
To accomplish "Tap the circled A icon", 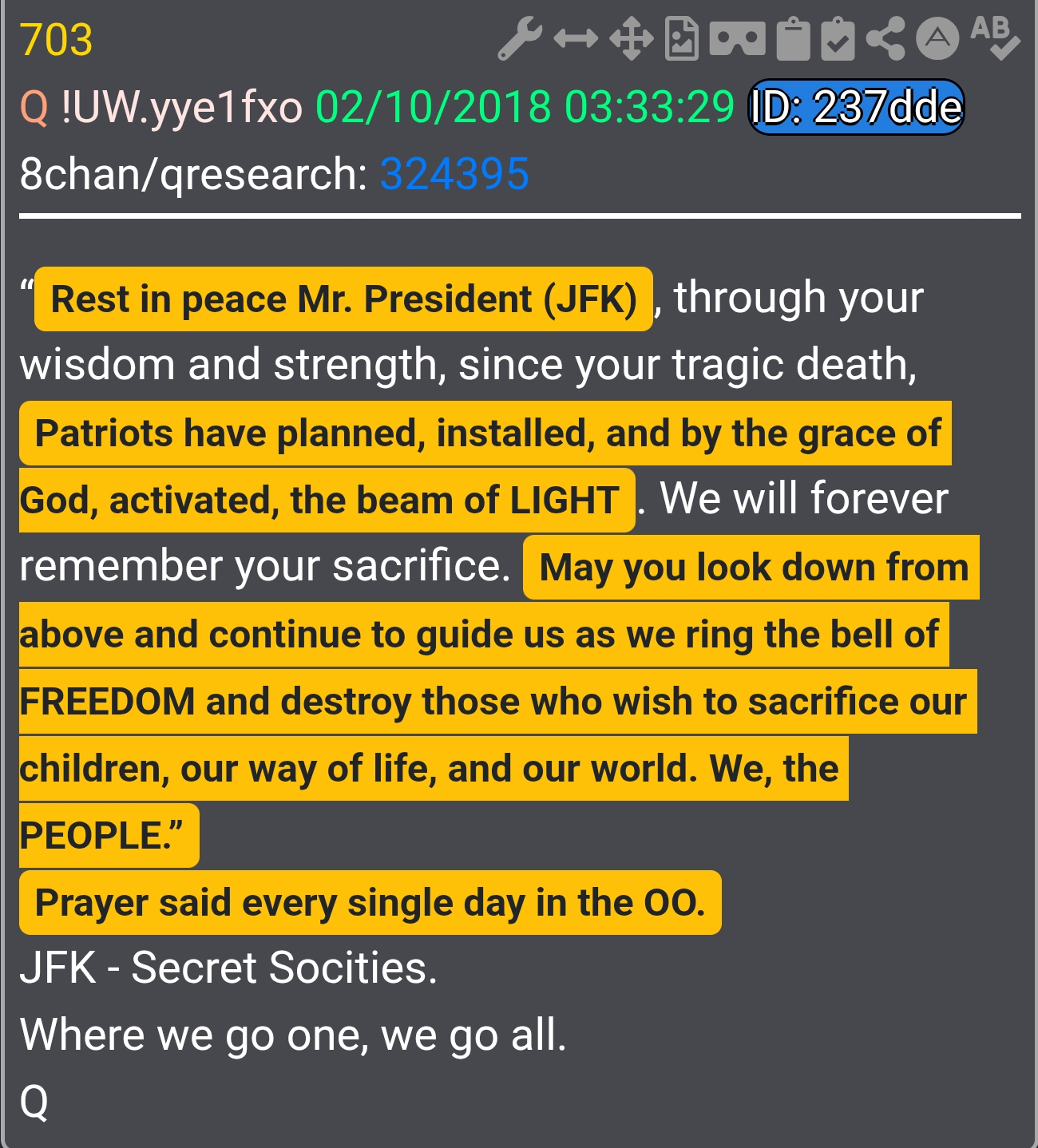I will pyautogui.click(x=937, y=39).
